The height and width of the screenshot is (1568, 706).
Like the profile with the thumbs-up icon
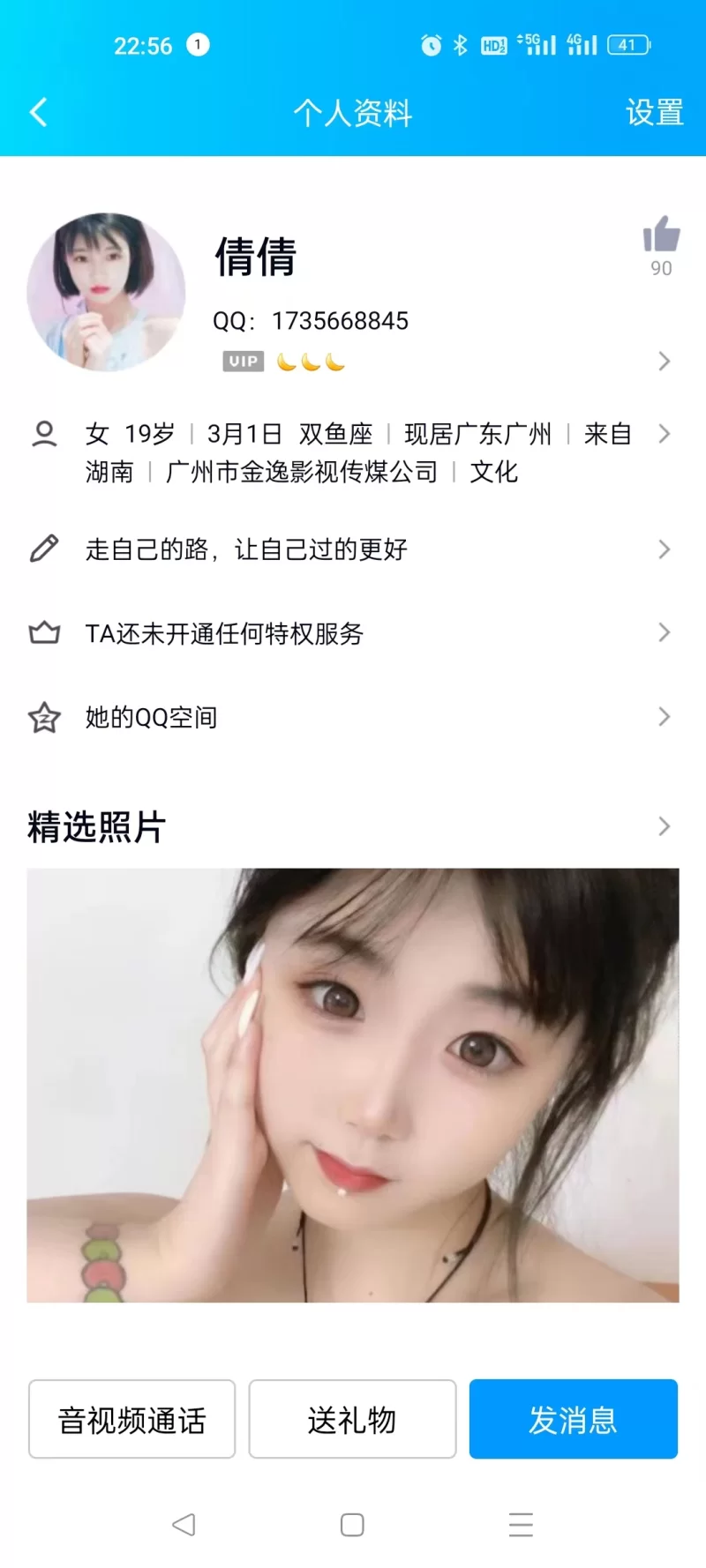coord(661,236)
